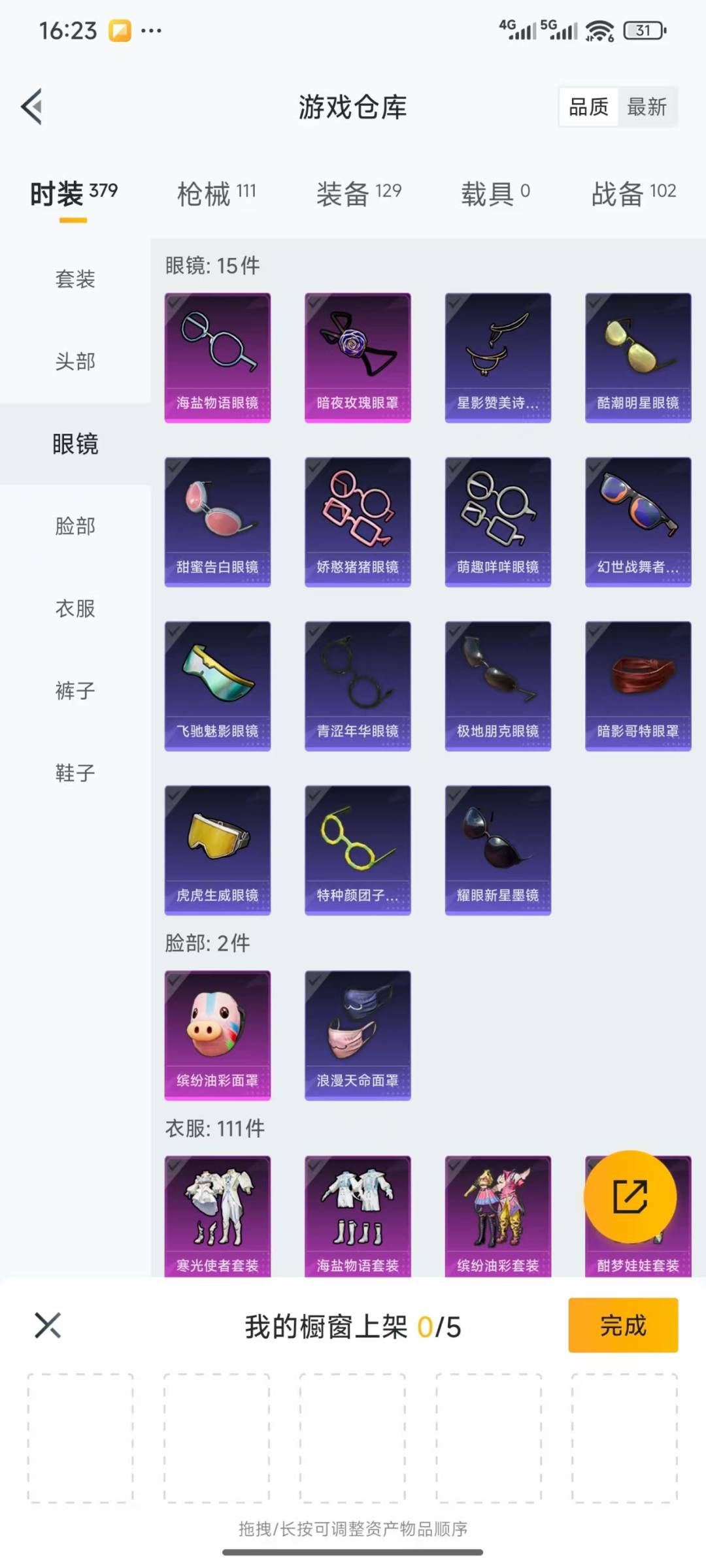Tap the orange share floating button
The image size is (706, 1568).
tap(630, 1197)
